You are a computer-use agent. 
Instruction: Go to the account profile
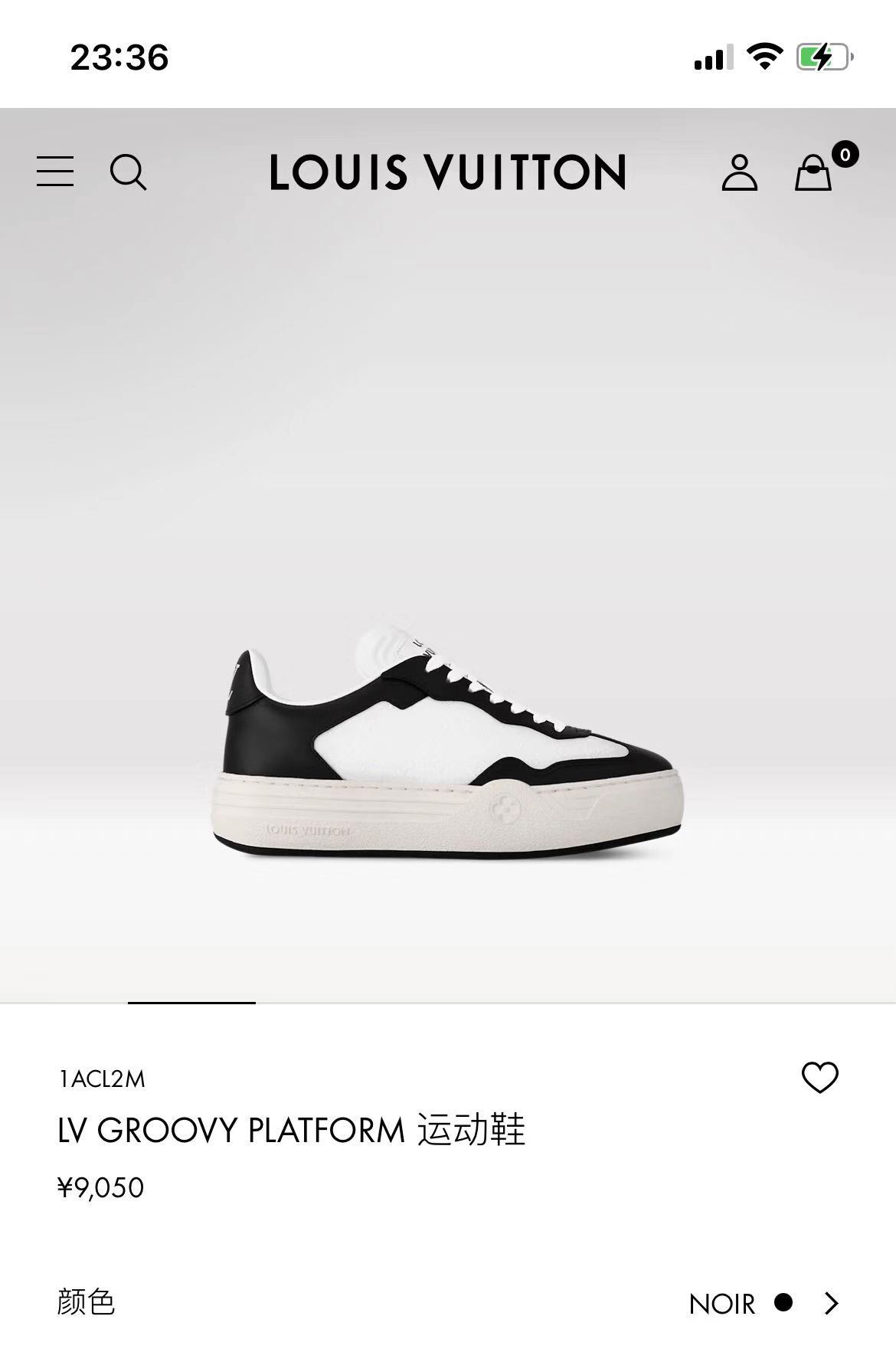pos(739,172)
